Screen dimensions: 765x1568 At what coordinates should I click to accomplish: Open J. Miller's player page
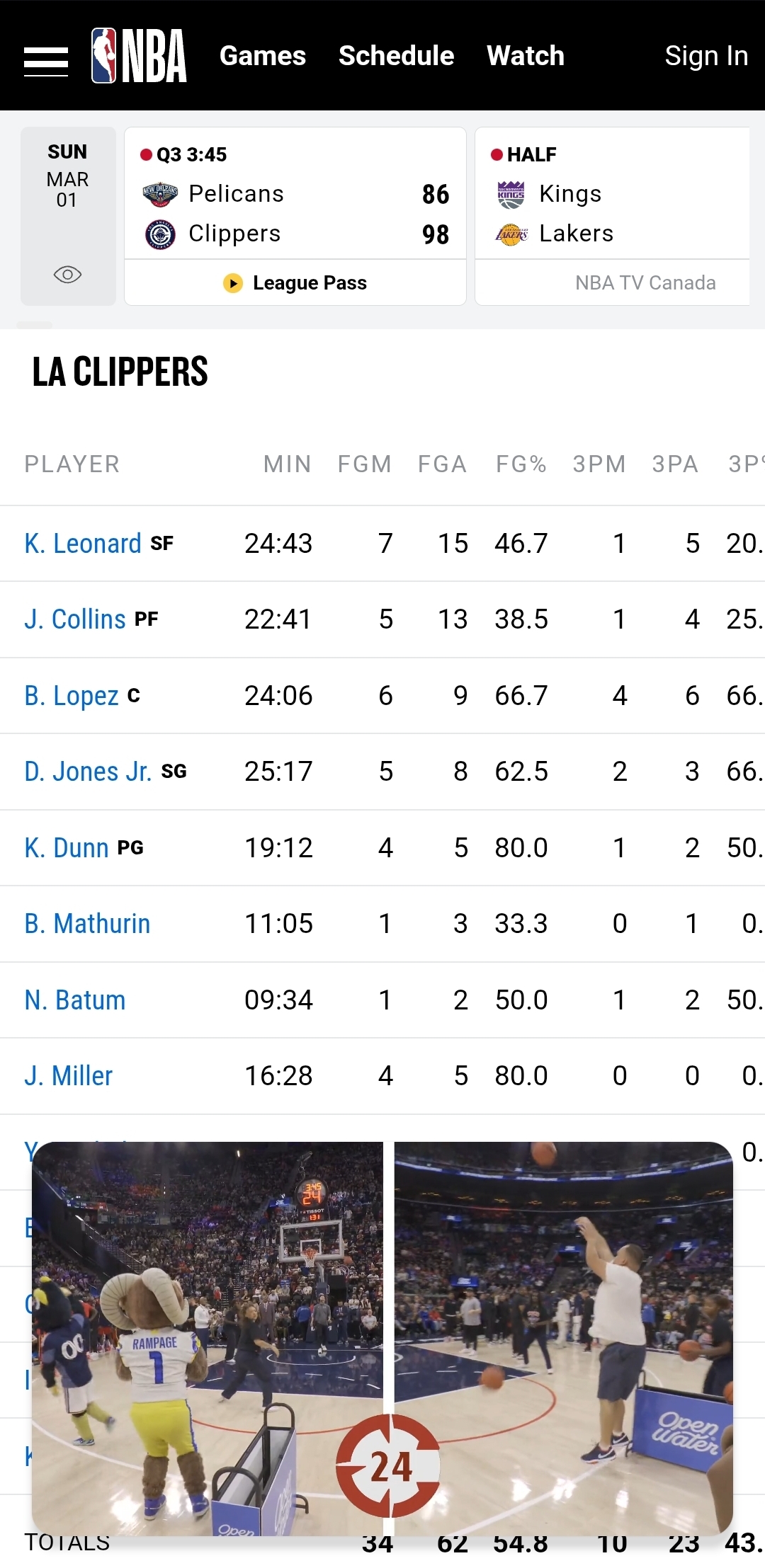point(69,1076)
